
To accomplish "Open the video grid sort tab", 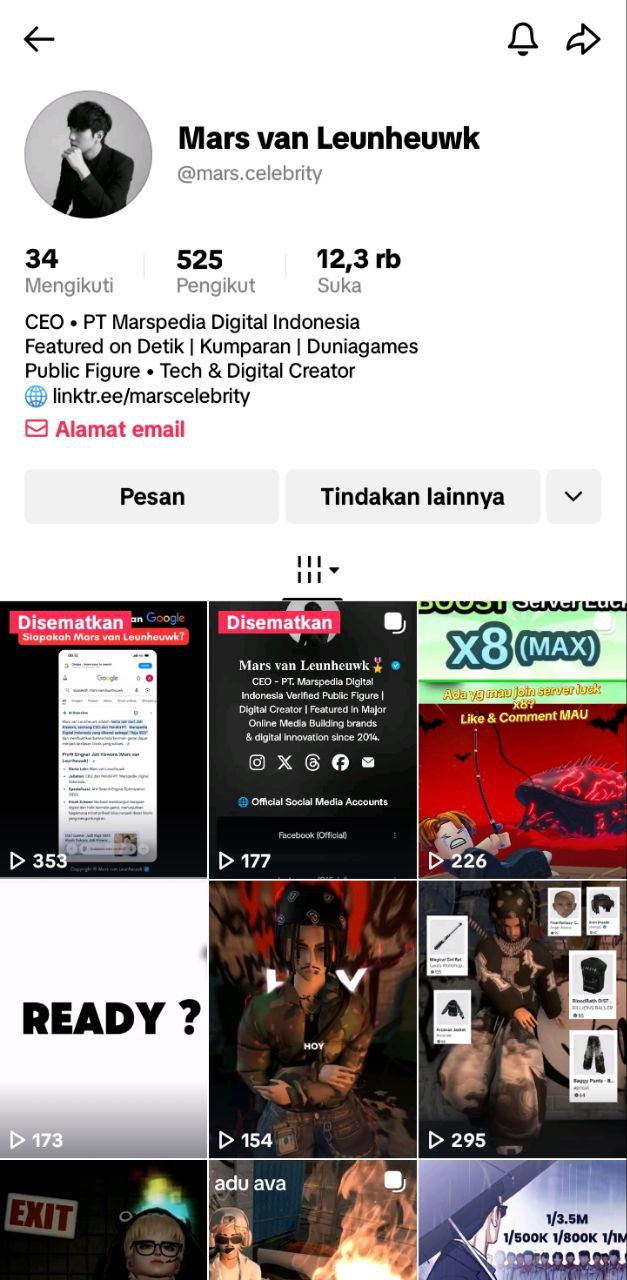I will pos(316,570).
